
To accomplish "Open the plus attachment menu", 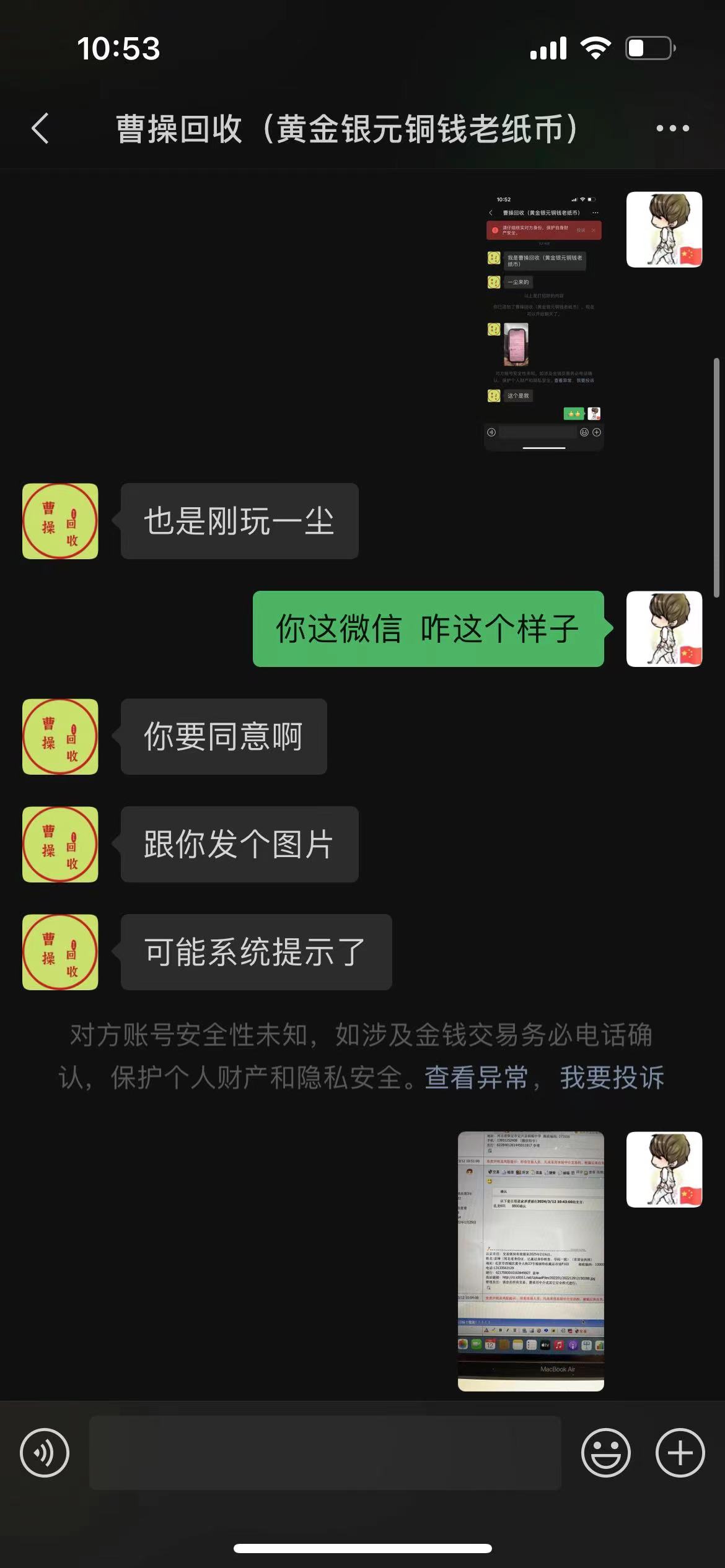I will 680,1453.
